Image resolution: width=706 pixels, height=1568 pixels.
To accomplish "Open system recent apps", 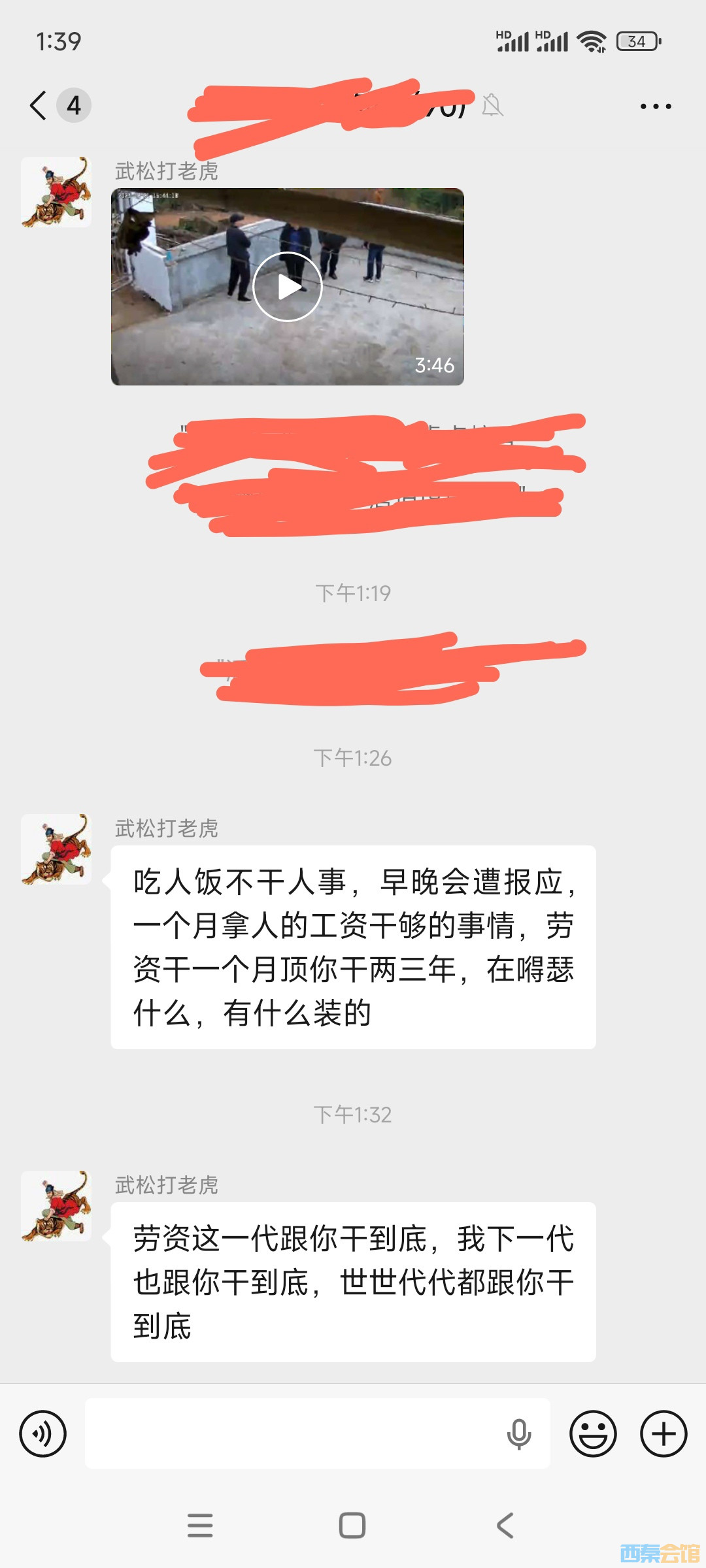I will coord(200,1526).
